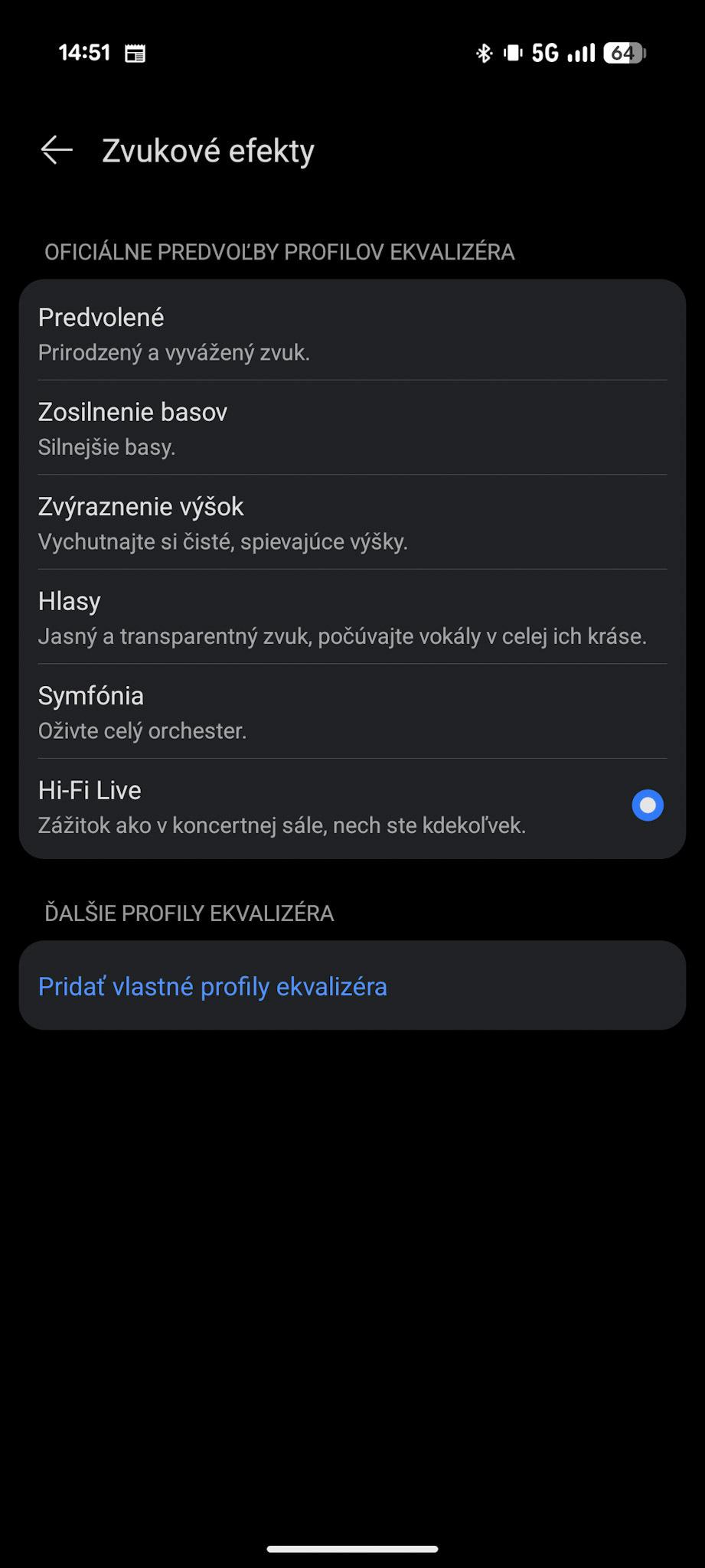Tap the OFICIÁLNE PREDVOĽBY section header
The height and width of the screenshot is (1568, 705).
pyautogui.click(x=279, y=252)
